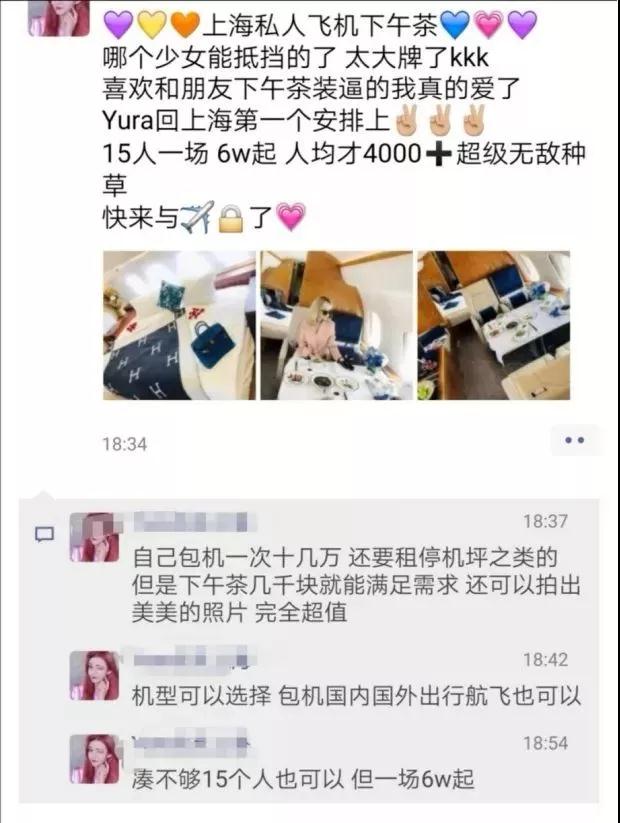Open the avatar of the 18:37 commenter
Screen dimensions: 620x823
pyautogui.click(x=94, y=538)
